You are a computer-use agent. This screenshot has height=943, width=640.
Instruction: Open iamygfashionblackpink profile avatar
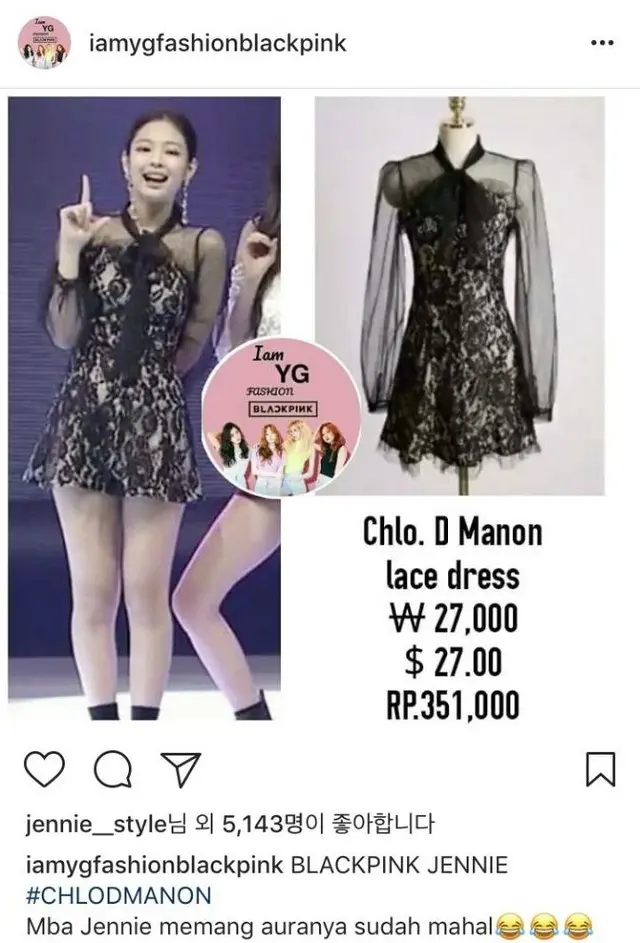pos(42,43)
